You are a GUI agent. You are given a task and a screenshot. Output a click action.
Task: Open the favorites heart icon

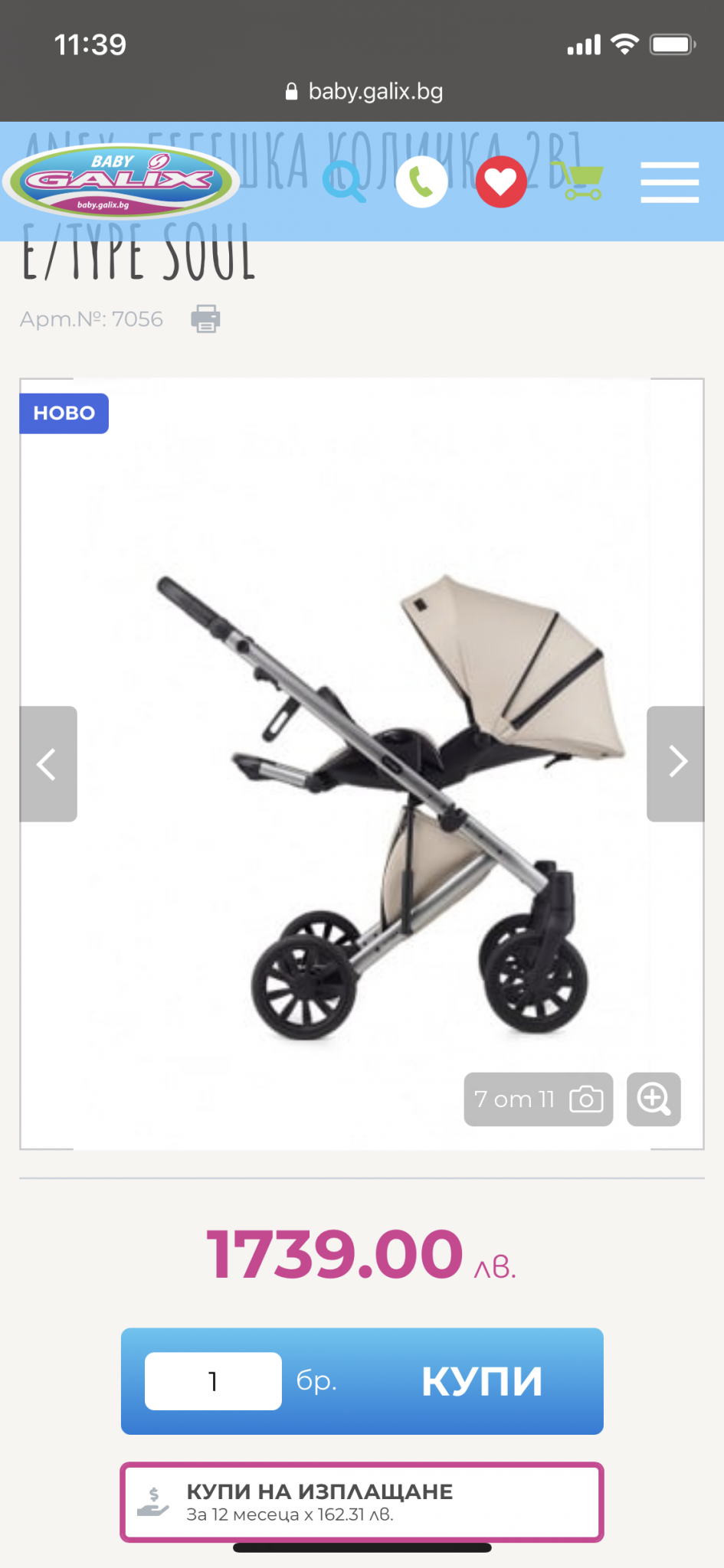(501, 182)
